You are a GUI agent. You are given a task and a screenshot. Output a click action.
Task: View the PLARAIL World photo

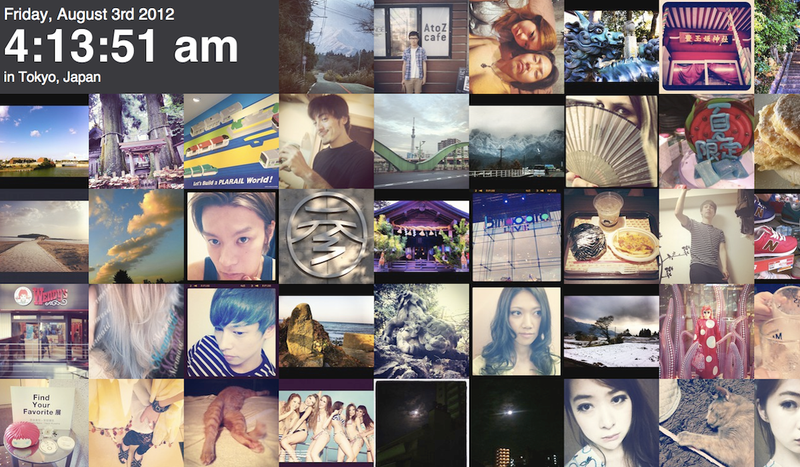coord(231,140)
